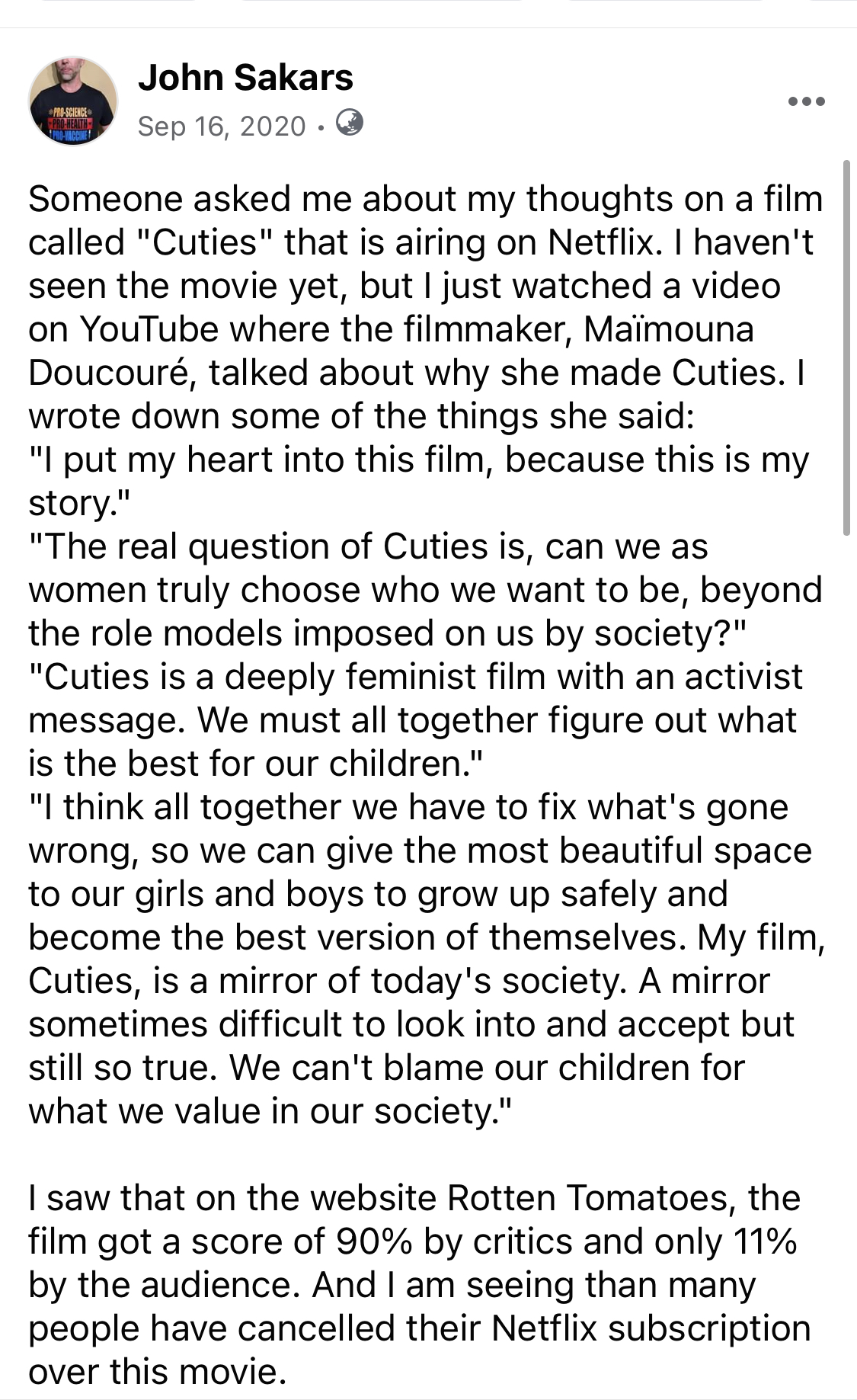This screenshot has width=857, height=1400.
Task: Open the John Sakars profile name link
Action: tap(245, 78)
